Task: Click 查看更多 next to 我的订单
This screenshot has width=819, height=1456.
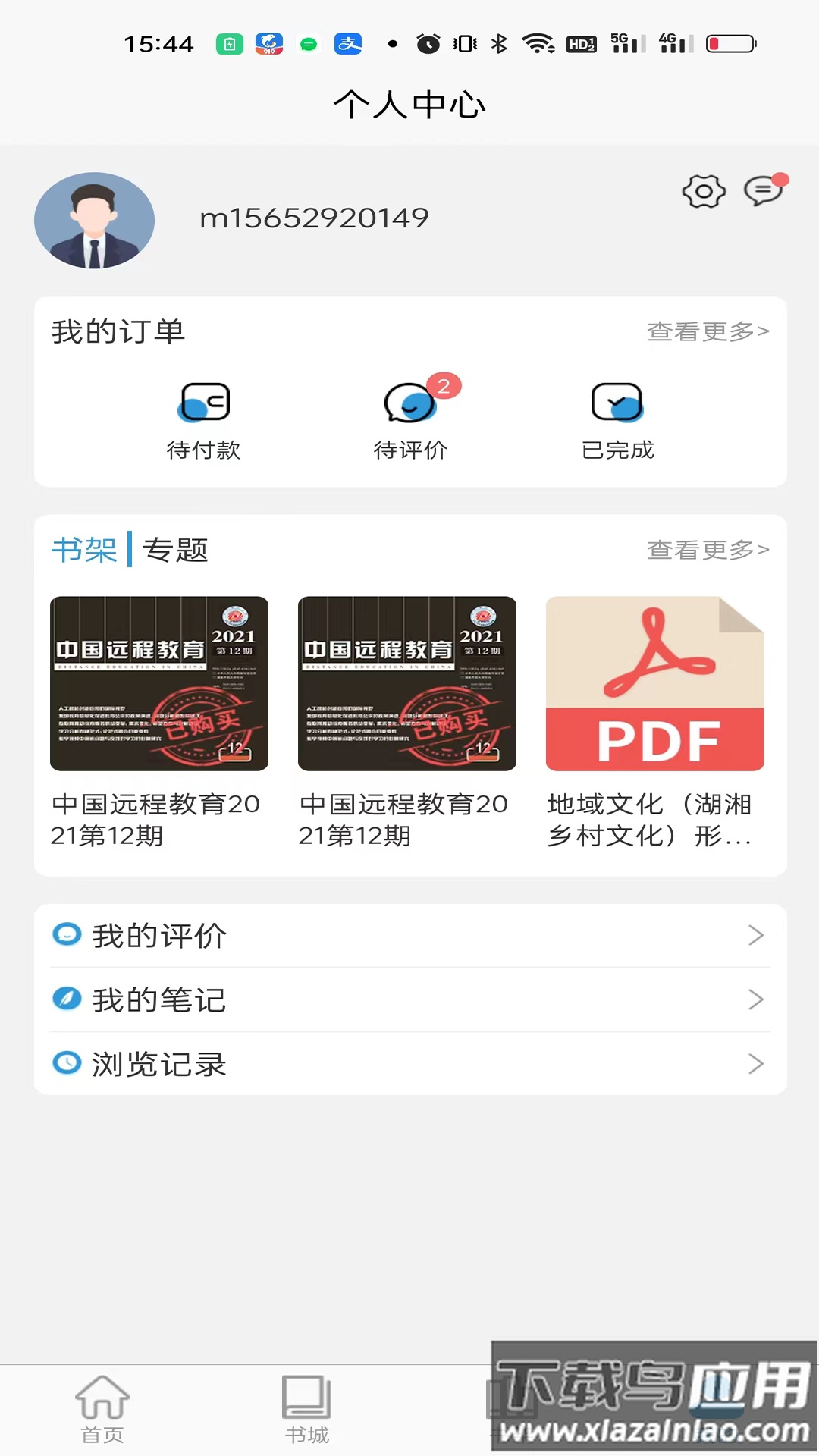Action: (x=707, y=331)
